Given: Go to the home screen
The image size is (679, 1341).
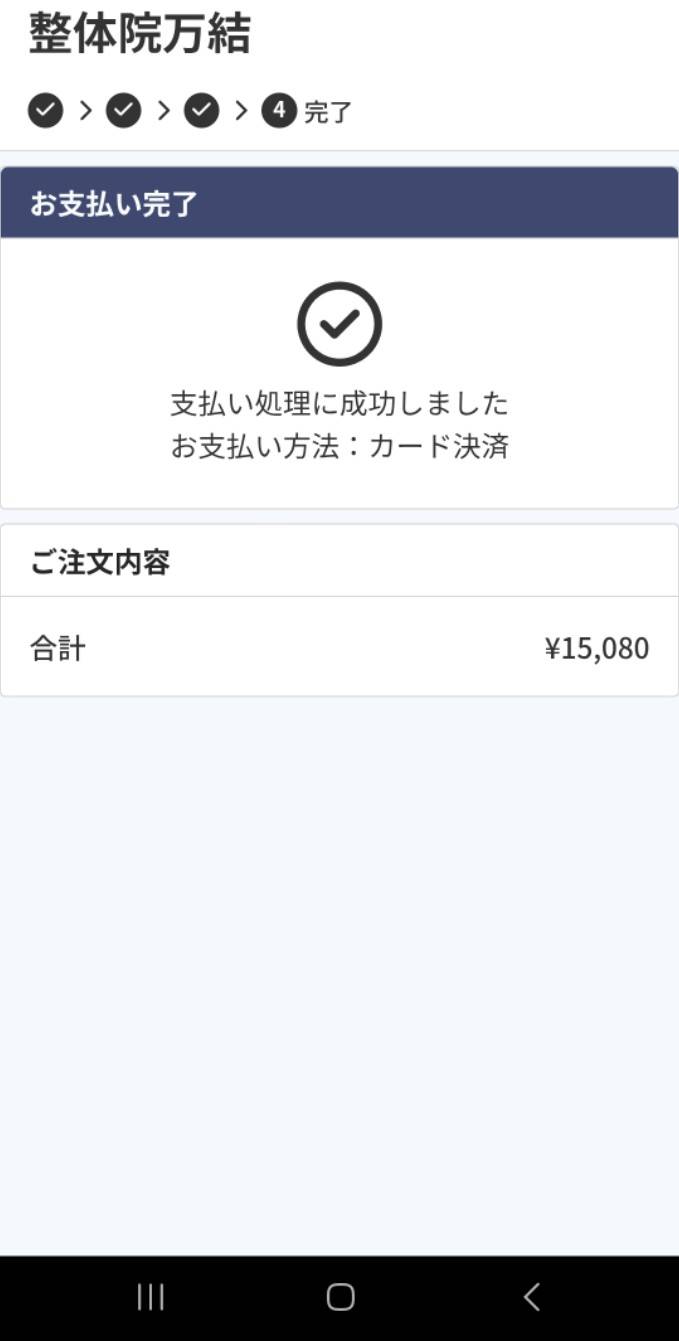Looking at the screenshot, I should [340, 1297].
